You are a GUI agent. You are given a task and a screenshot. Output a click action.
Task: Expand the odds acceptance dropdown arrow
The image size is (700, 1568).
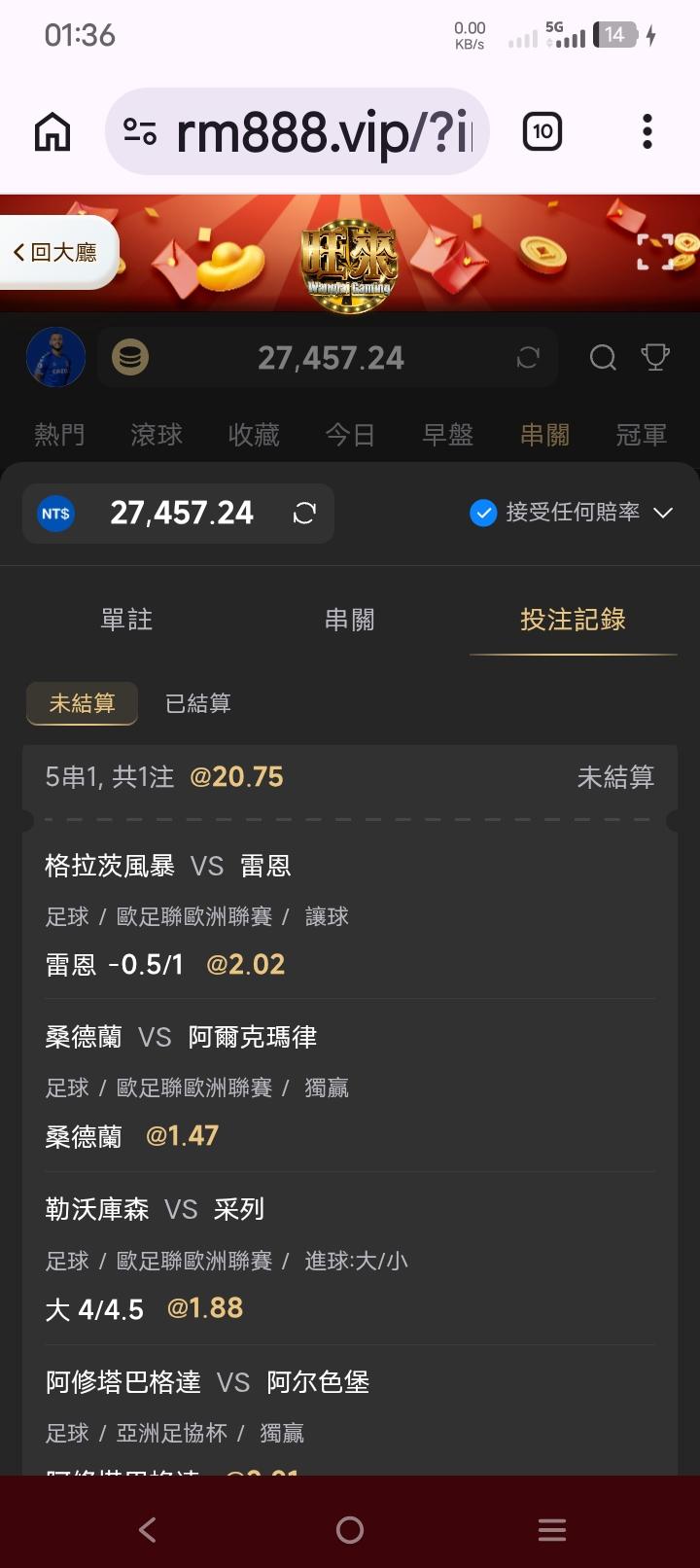point(663,513)
